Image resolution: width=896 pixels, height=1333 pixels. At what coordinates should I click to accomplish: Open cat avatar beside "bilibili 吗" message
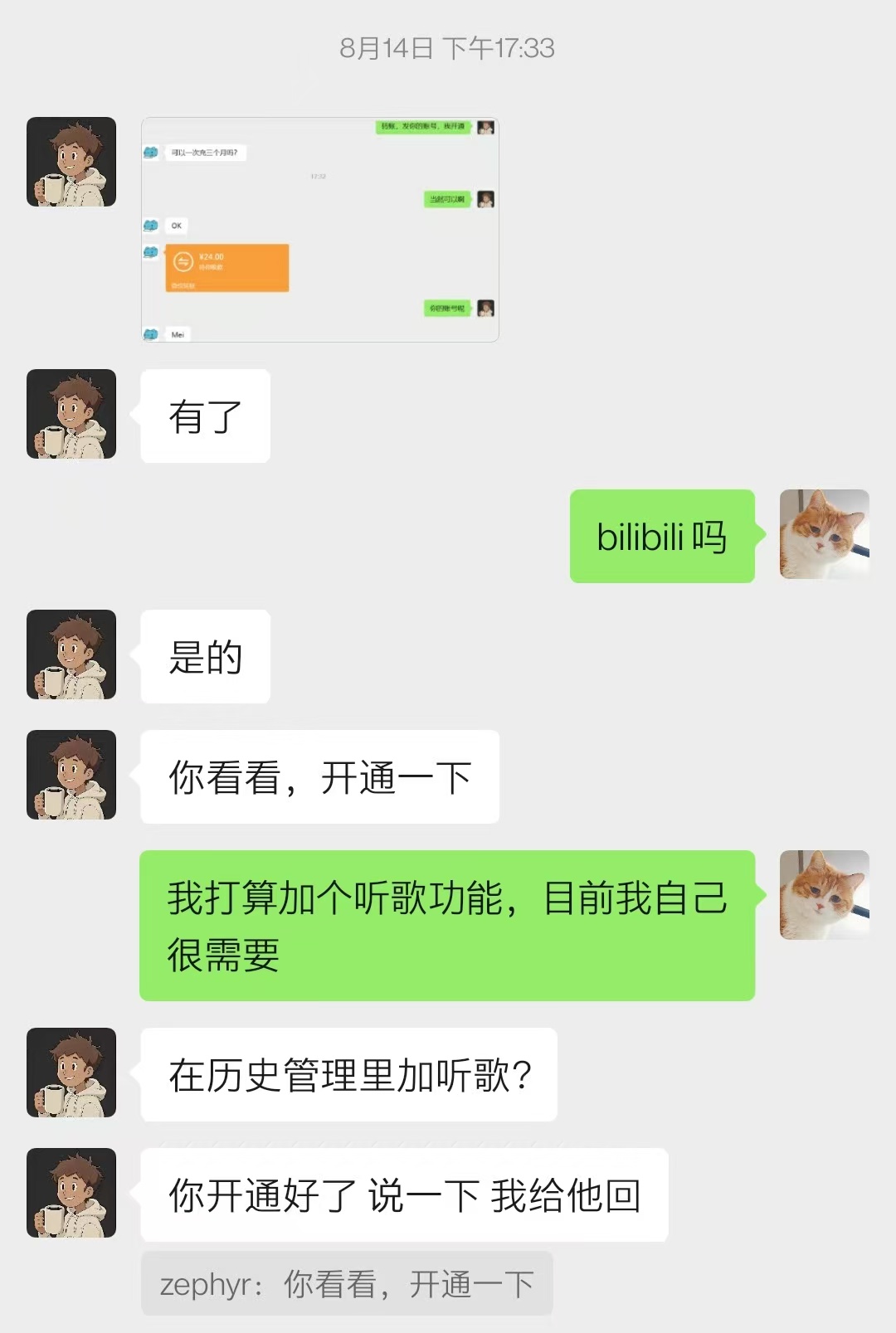point(824,534)
